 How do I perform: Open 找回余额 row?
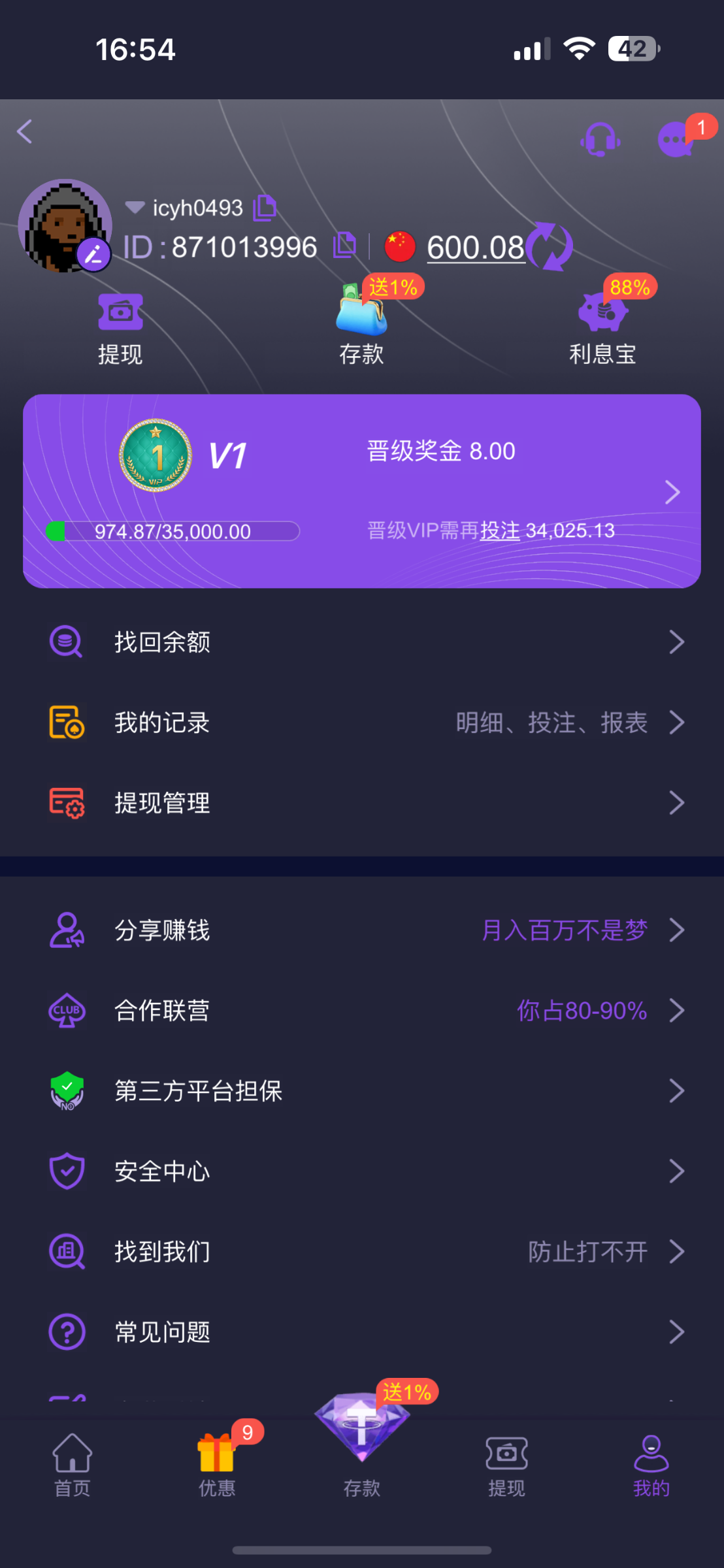coord(361,642)
